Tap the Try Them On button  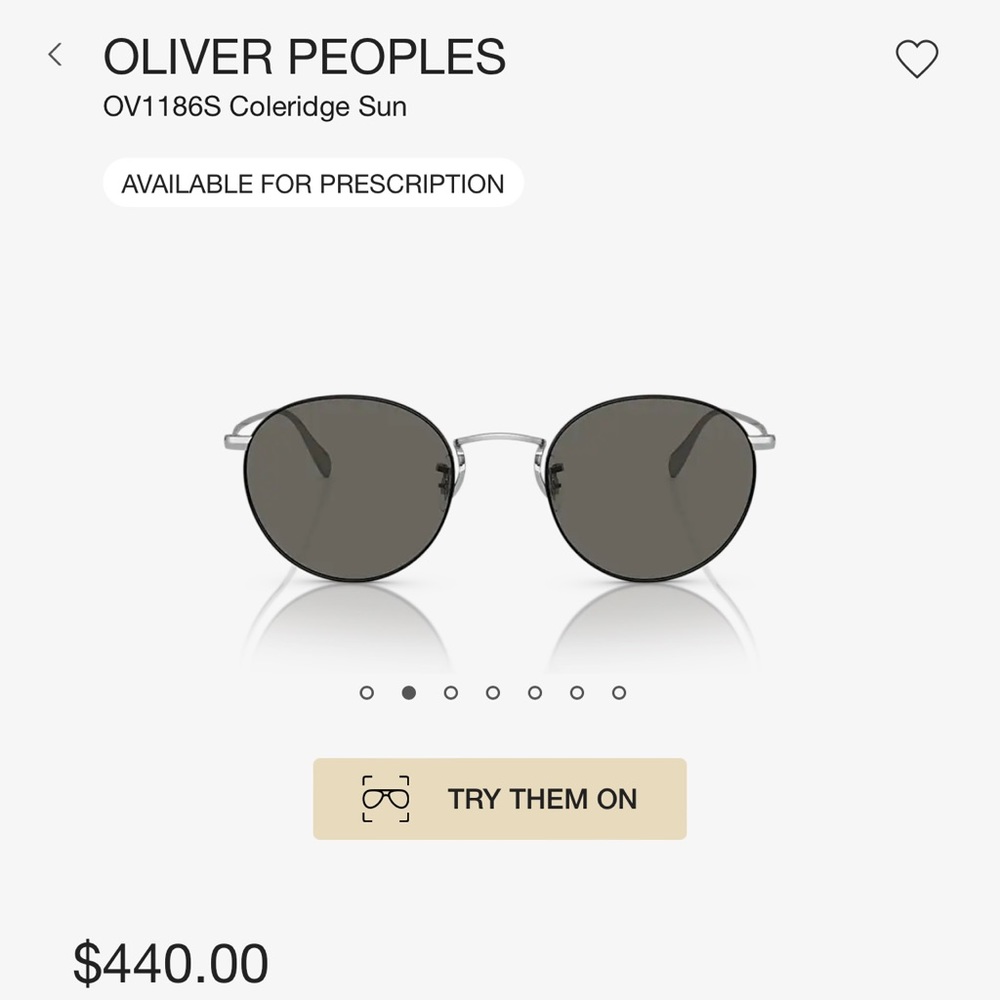499,798
